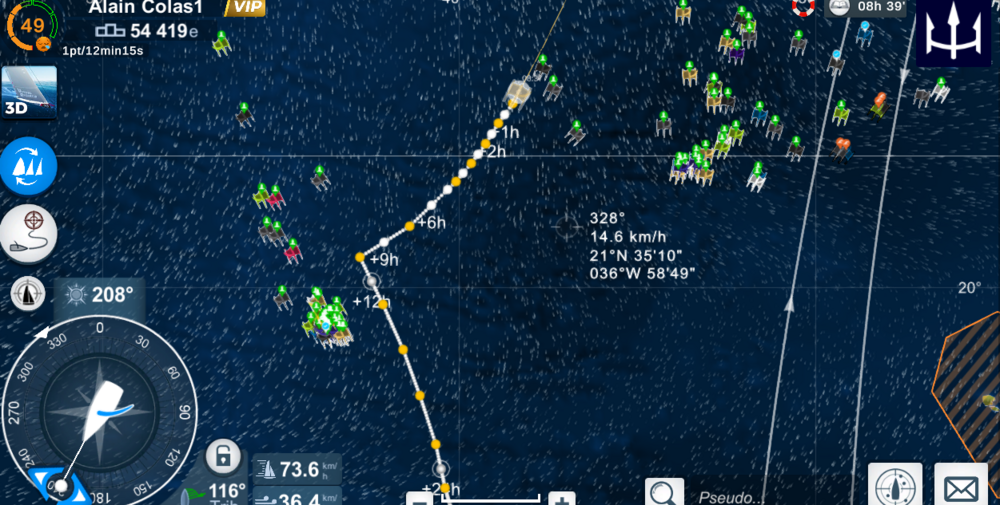This screenshot has width=1000, height=505.
Task: Zoom in on the map
Action: (x=562, y=500)
